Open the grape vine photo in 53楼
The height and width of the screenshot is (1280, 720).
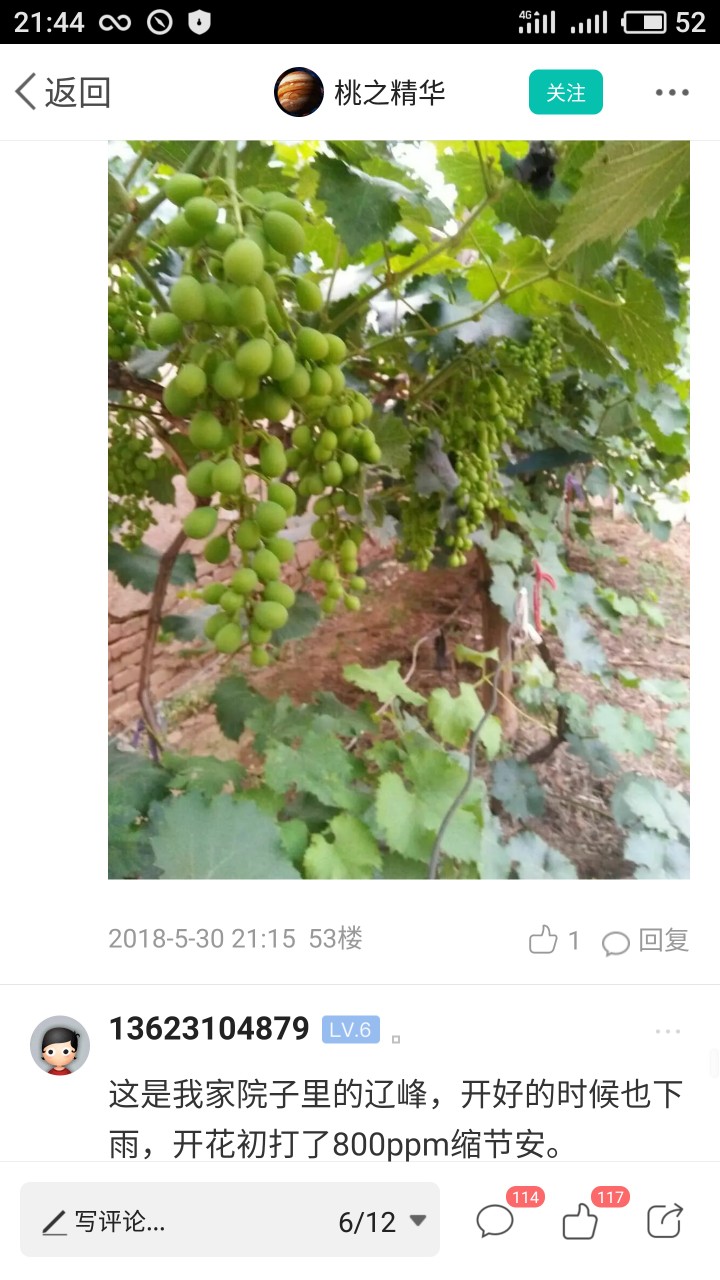tap(398, 510)
